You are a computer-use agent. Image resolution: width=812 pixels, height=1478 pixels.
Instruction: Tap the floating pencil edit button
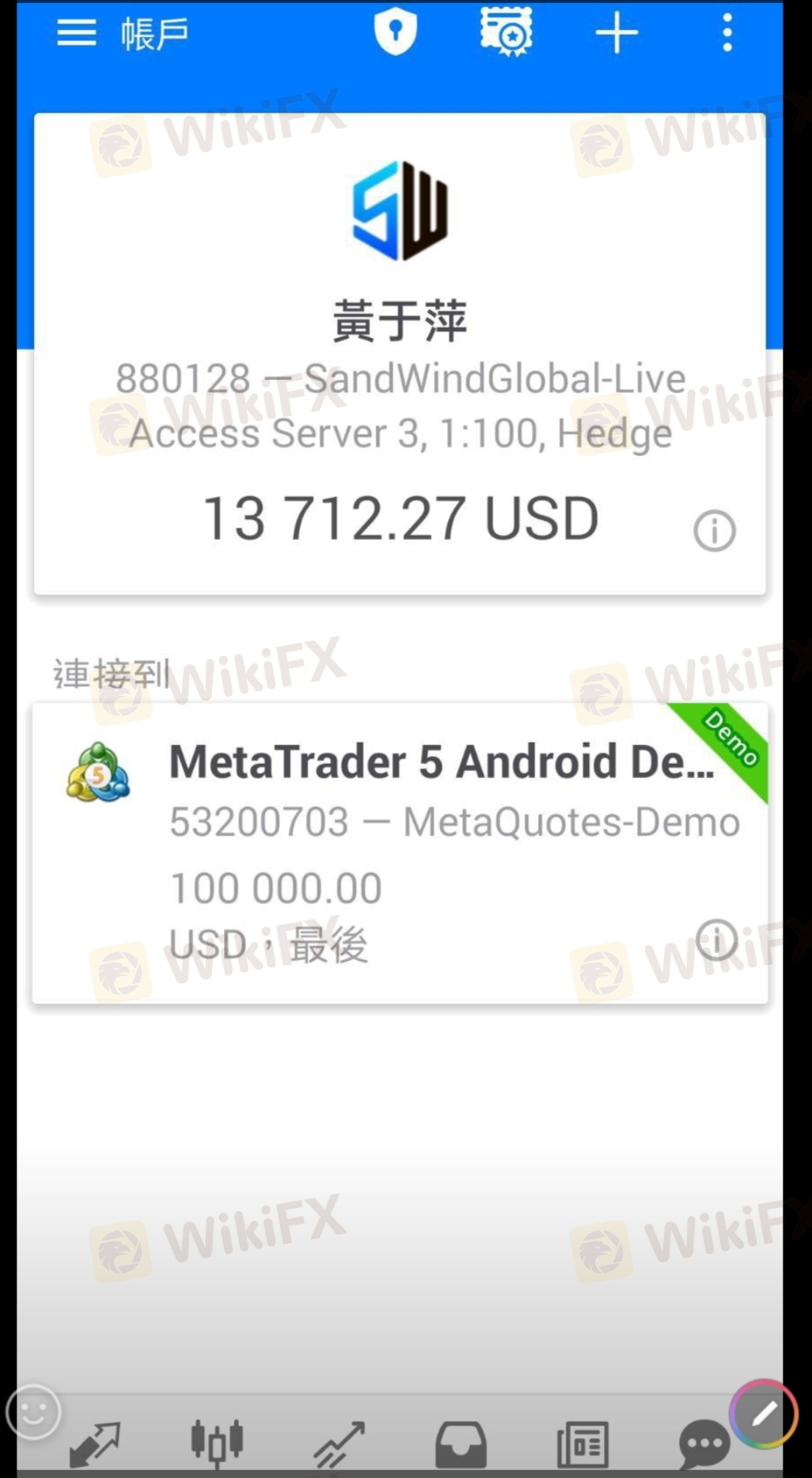tap(764, 1414)
